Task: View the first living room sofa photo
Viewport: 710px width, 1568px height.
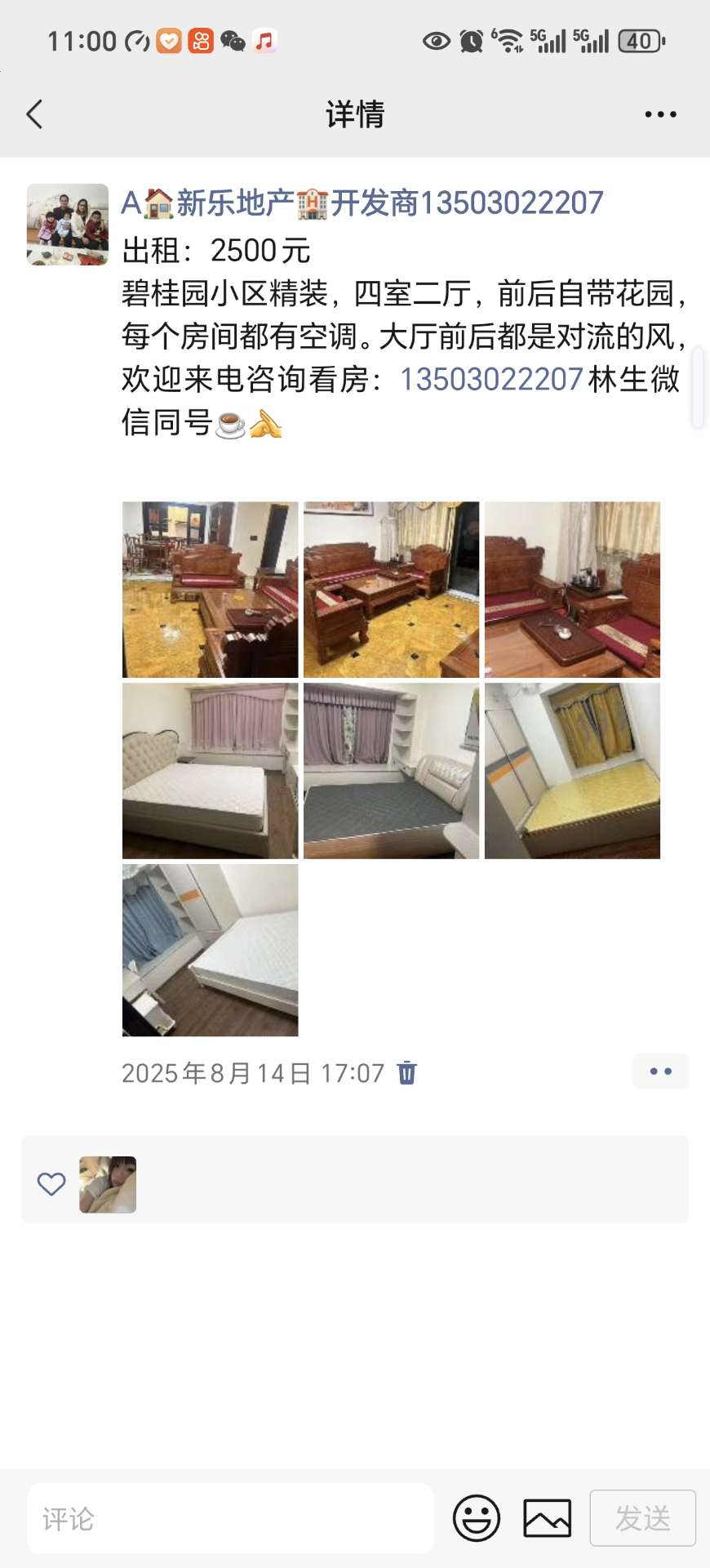Action: coord(211,590)
